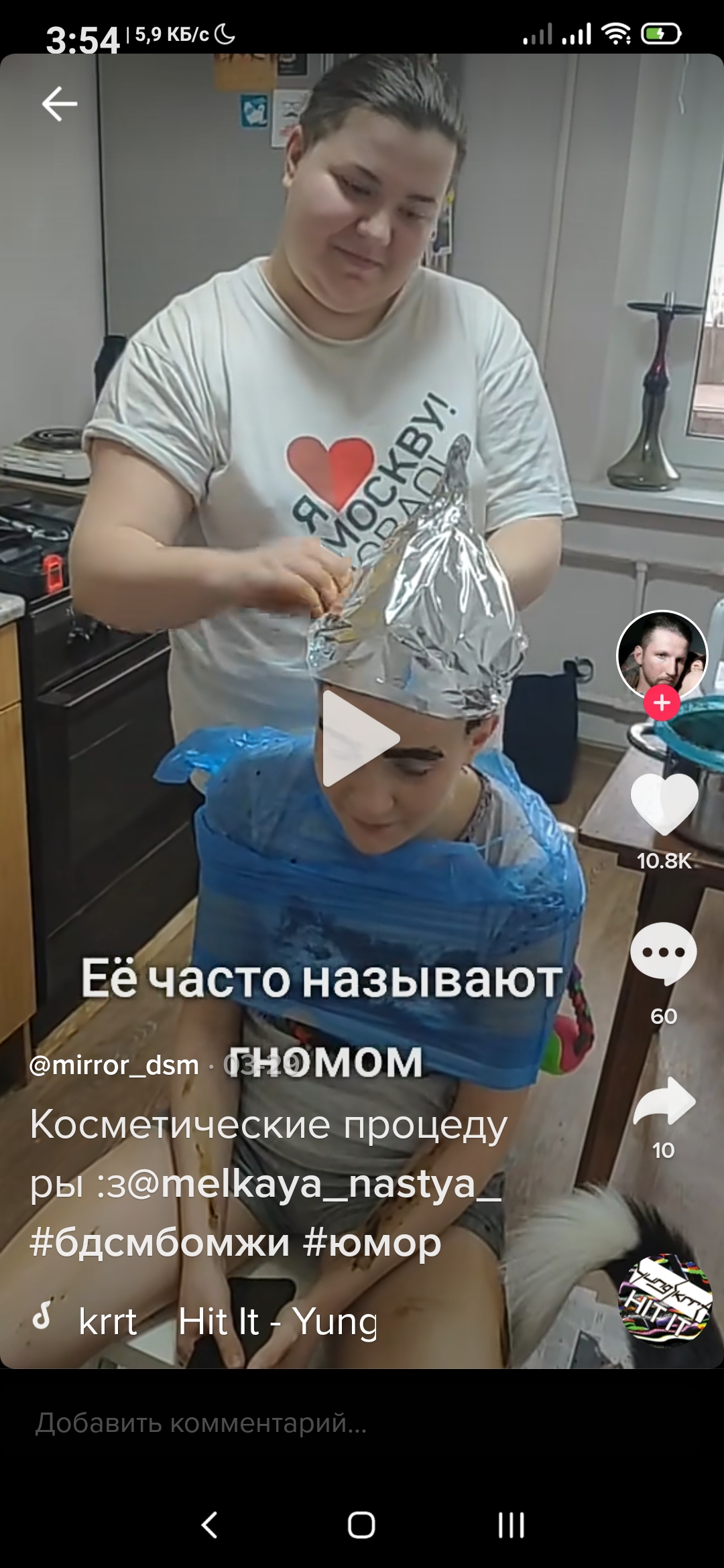This screenshot has height=1568, width=724.
Task: Tap the system home button
Action: pos(361,1525)
